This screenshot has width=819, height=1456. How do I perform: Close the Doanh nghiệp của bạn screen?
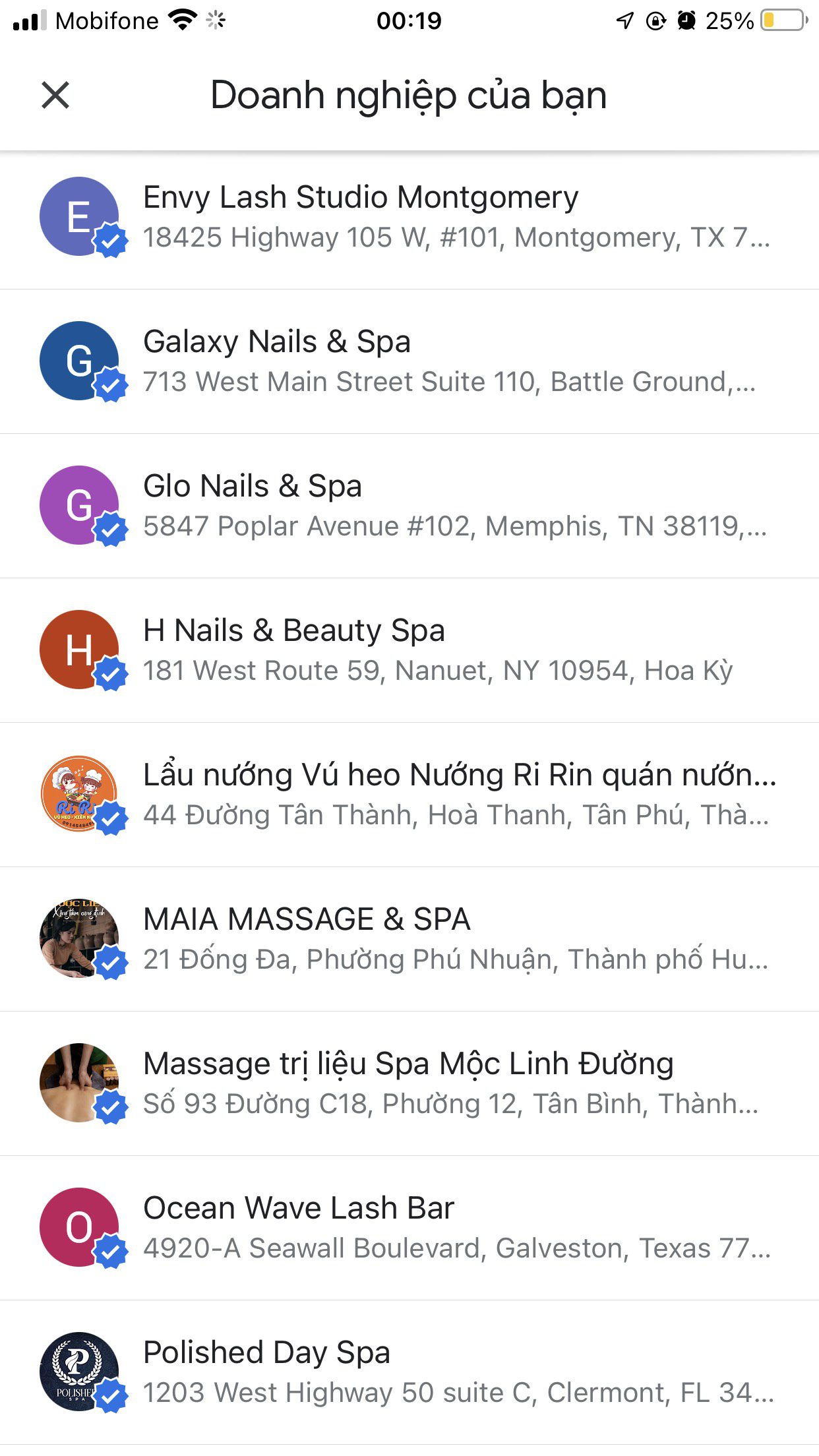[55, 95]
